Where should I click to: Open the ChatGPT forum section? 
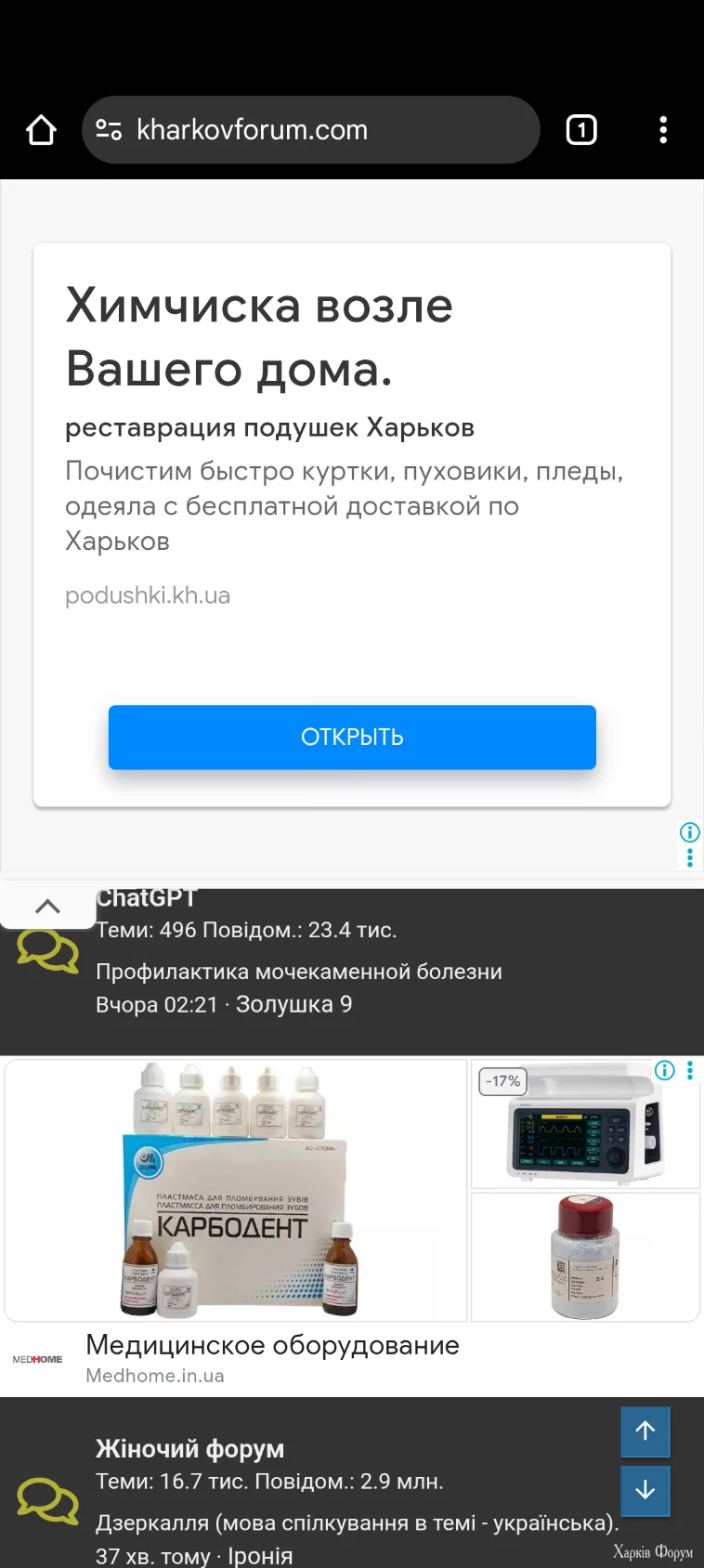pos(147,898)
